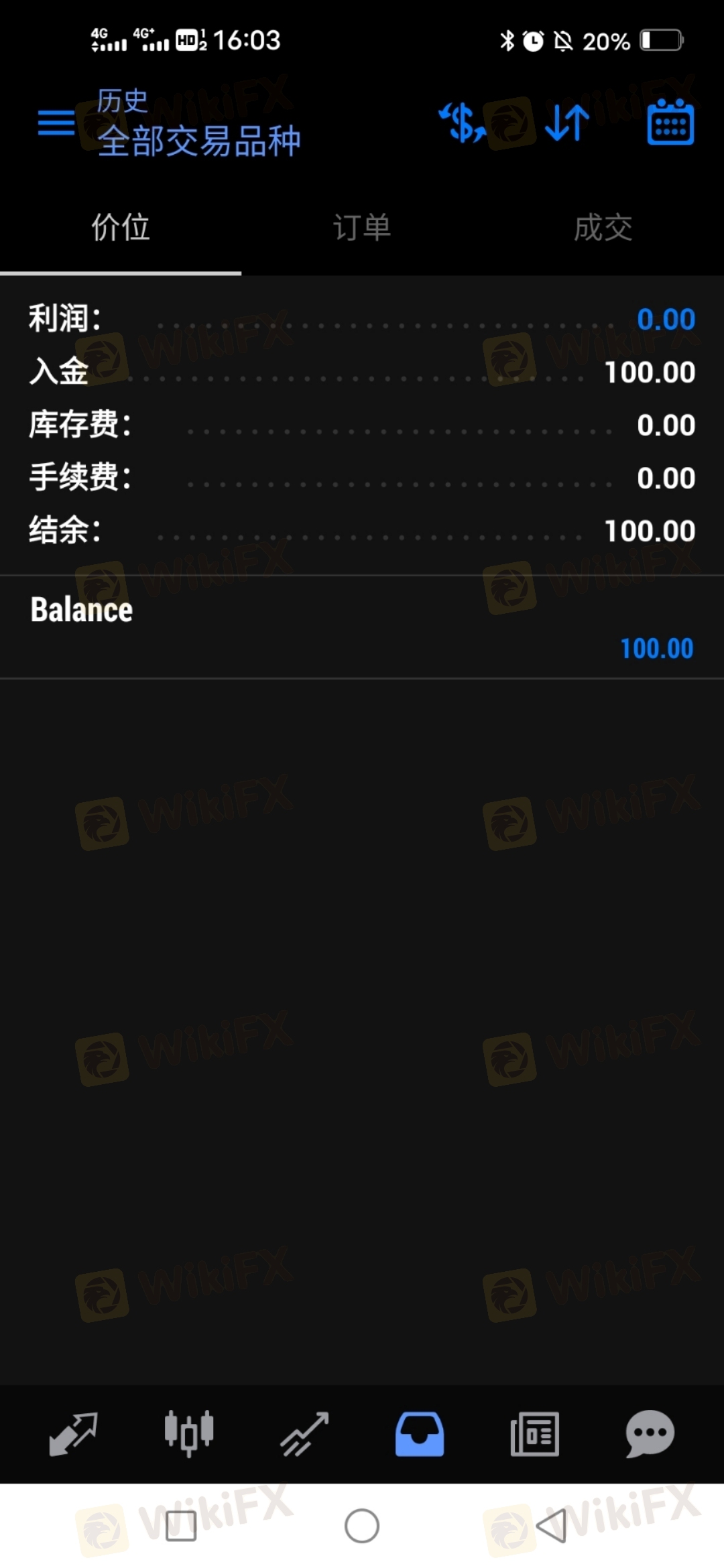The width and height of the screenshot is (724, 1568).
Task: Select the 价位 tab
Action: [121, 228]
